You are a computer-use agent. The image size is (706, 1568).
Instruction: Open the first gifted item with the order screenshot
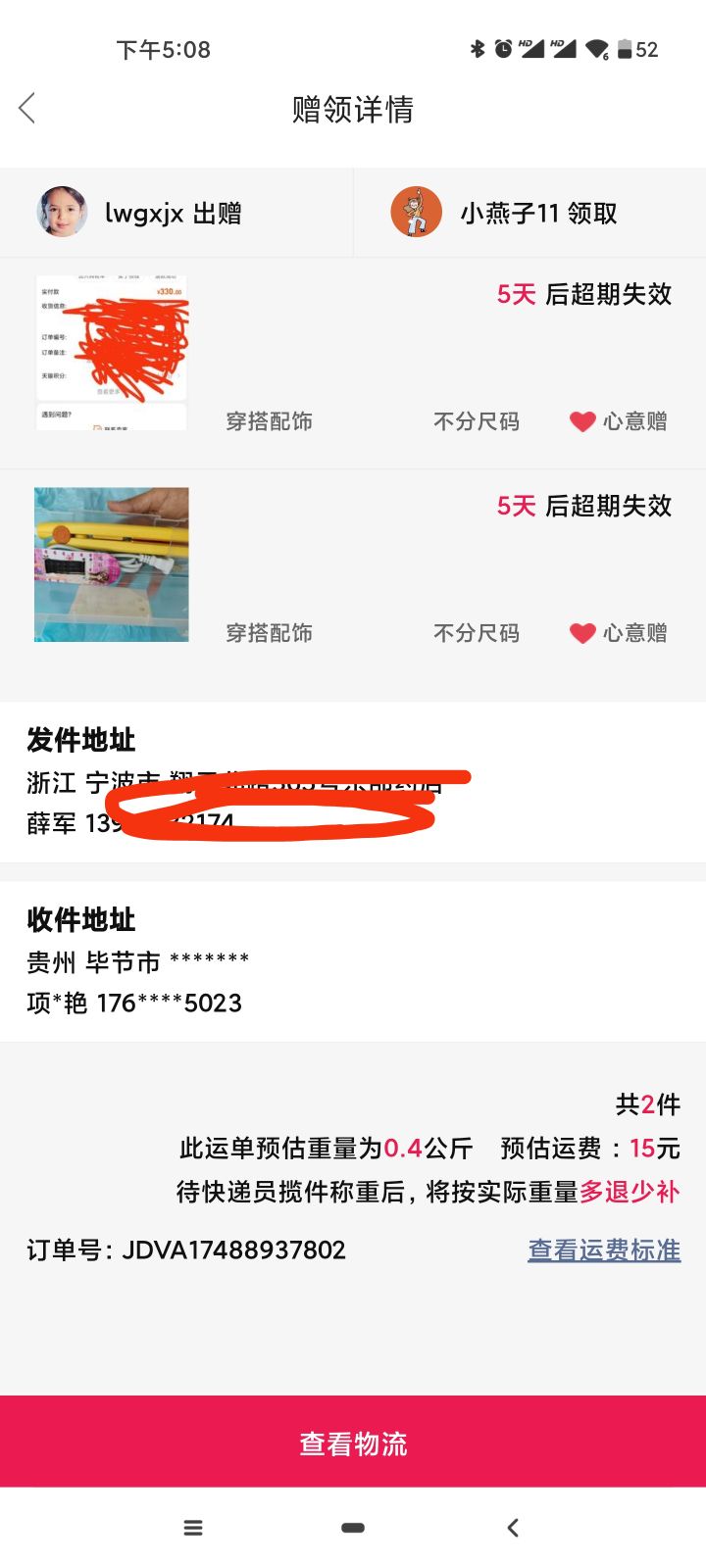click(112, 353)
